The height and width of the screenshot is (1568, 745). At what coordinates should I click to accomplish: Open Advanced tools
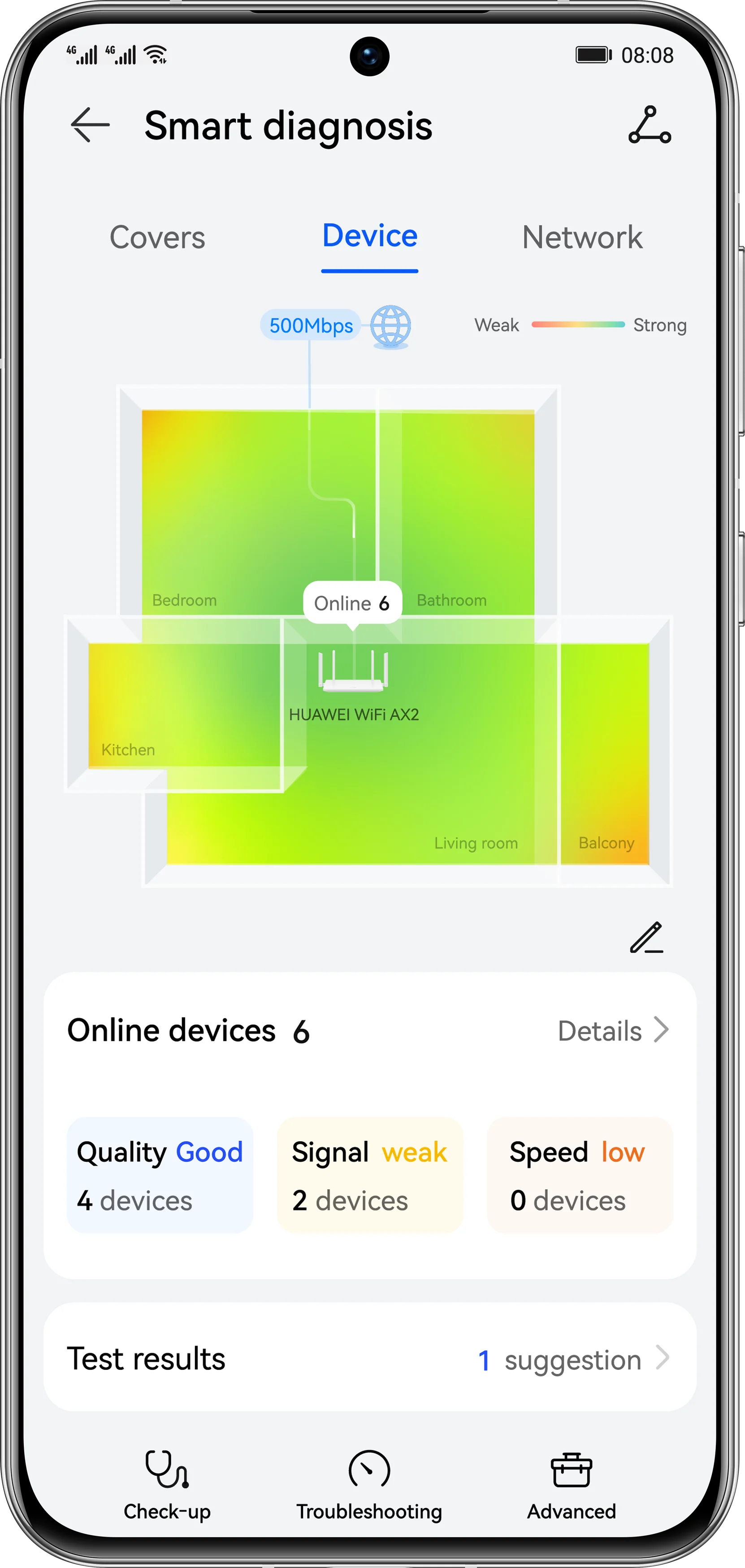tap(572, 1485)
